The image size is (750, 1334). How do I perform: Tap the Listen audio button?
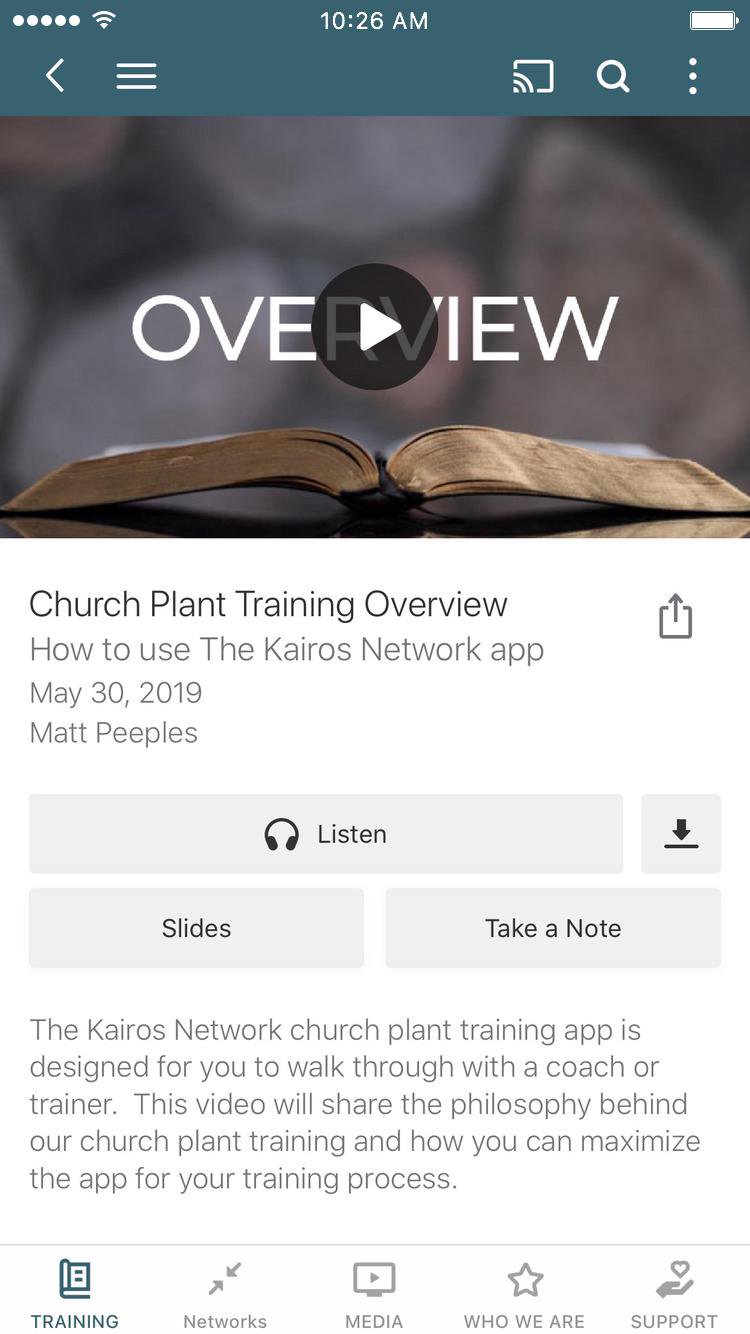(326, 834)
